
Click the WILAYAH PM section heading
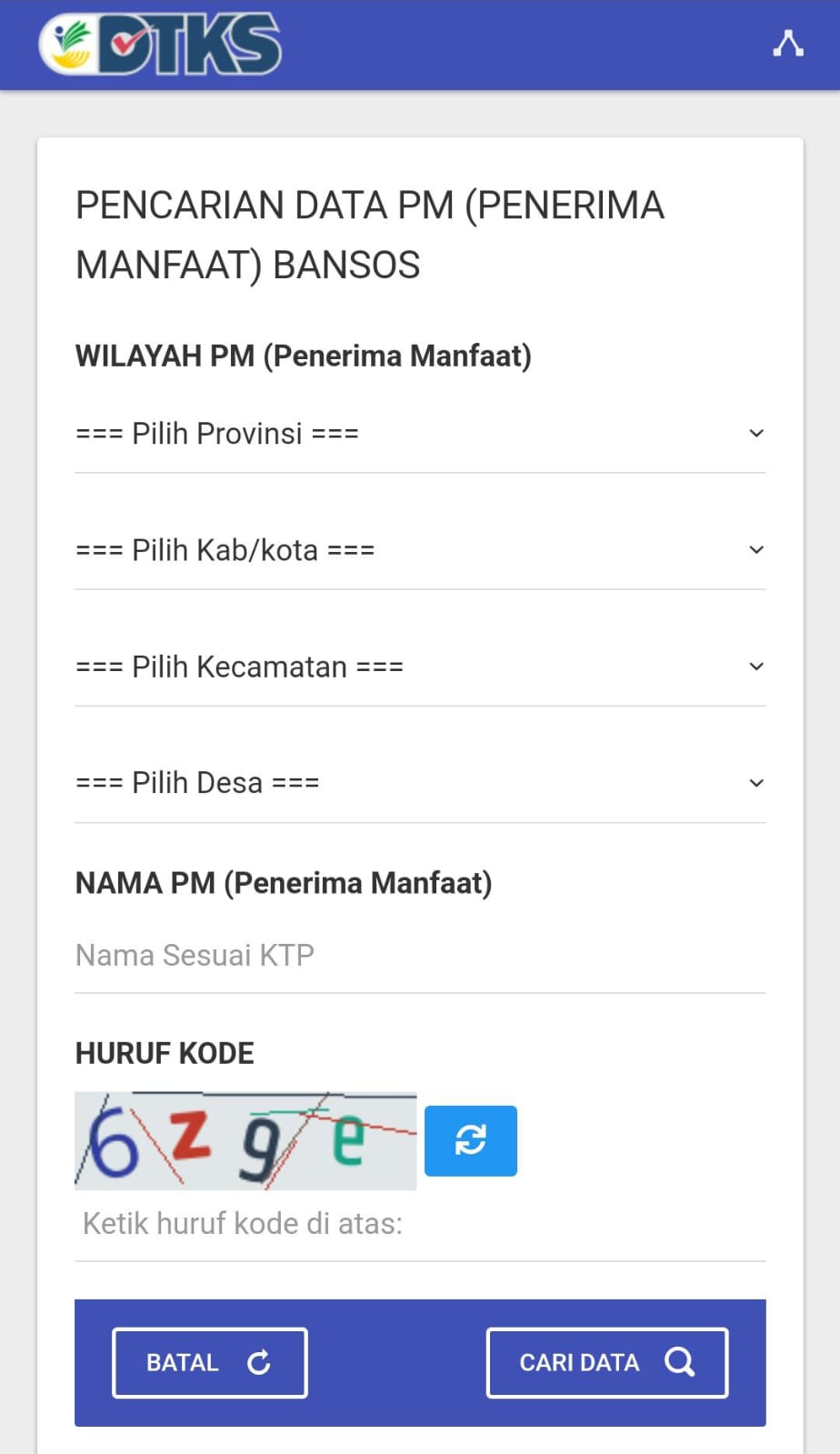click(x=304, y=356)
